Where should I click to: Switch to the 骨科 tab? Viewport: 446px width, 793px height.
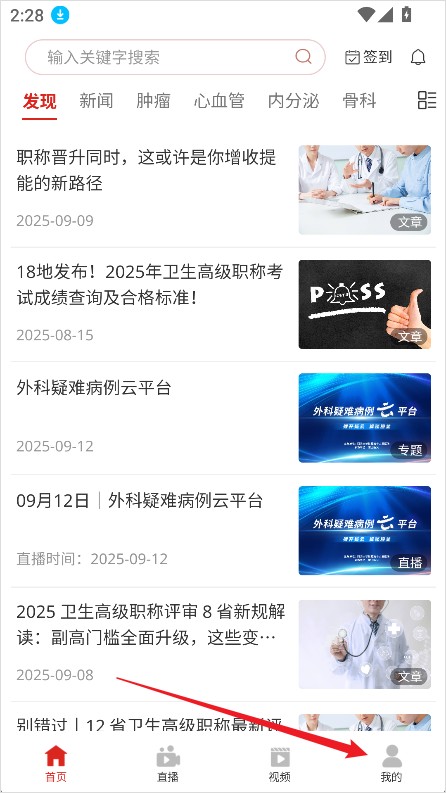click(359, 101)
